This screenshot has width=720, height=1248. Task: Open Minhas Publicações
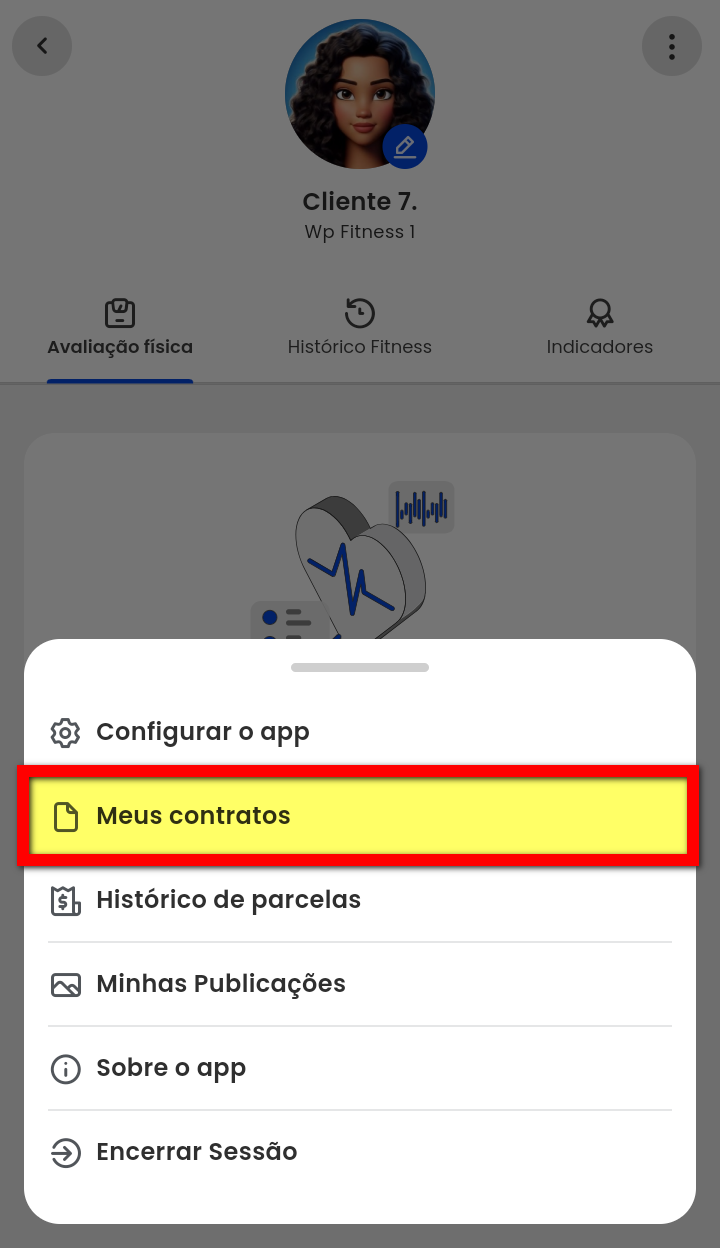(220, 984)
